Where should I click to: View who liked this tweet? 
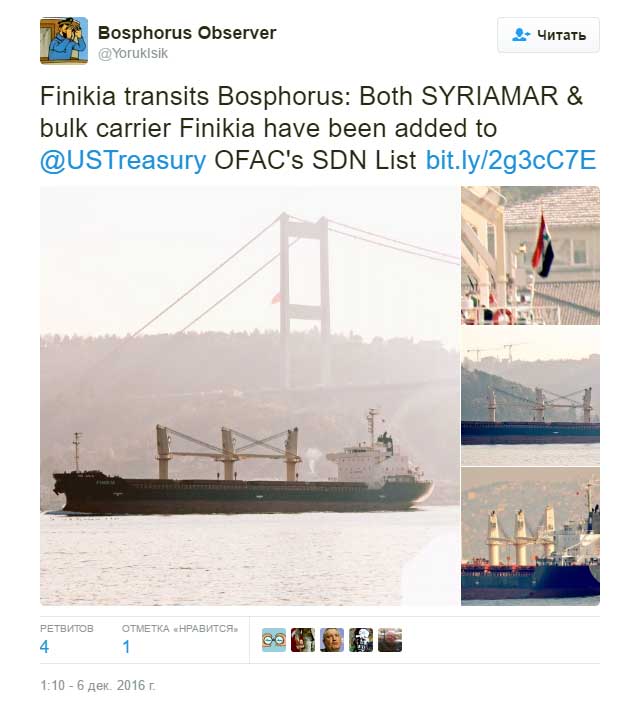(x=126, y=647)
